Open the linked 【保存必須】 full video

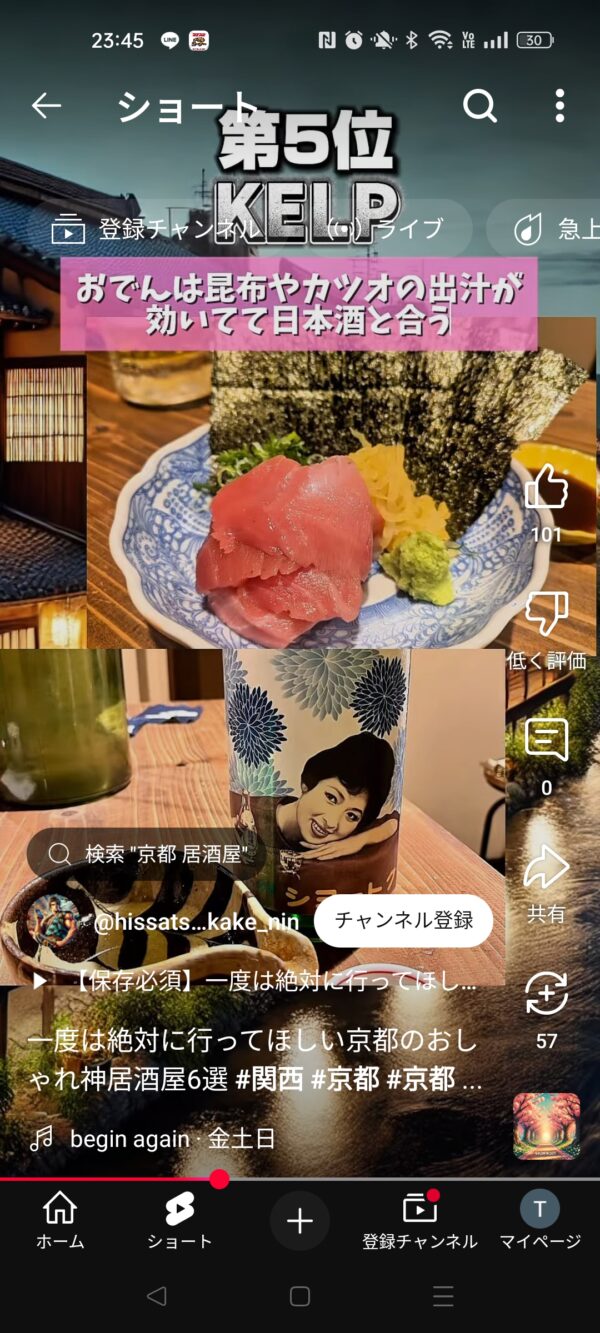pyautogui.click(x=260, y=982)
